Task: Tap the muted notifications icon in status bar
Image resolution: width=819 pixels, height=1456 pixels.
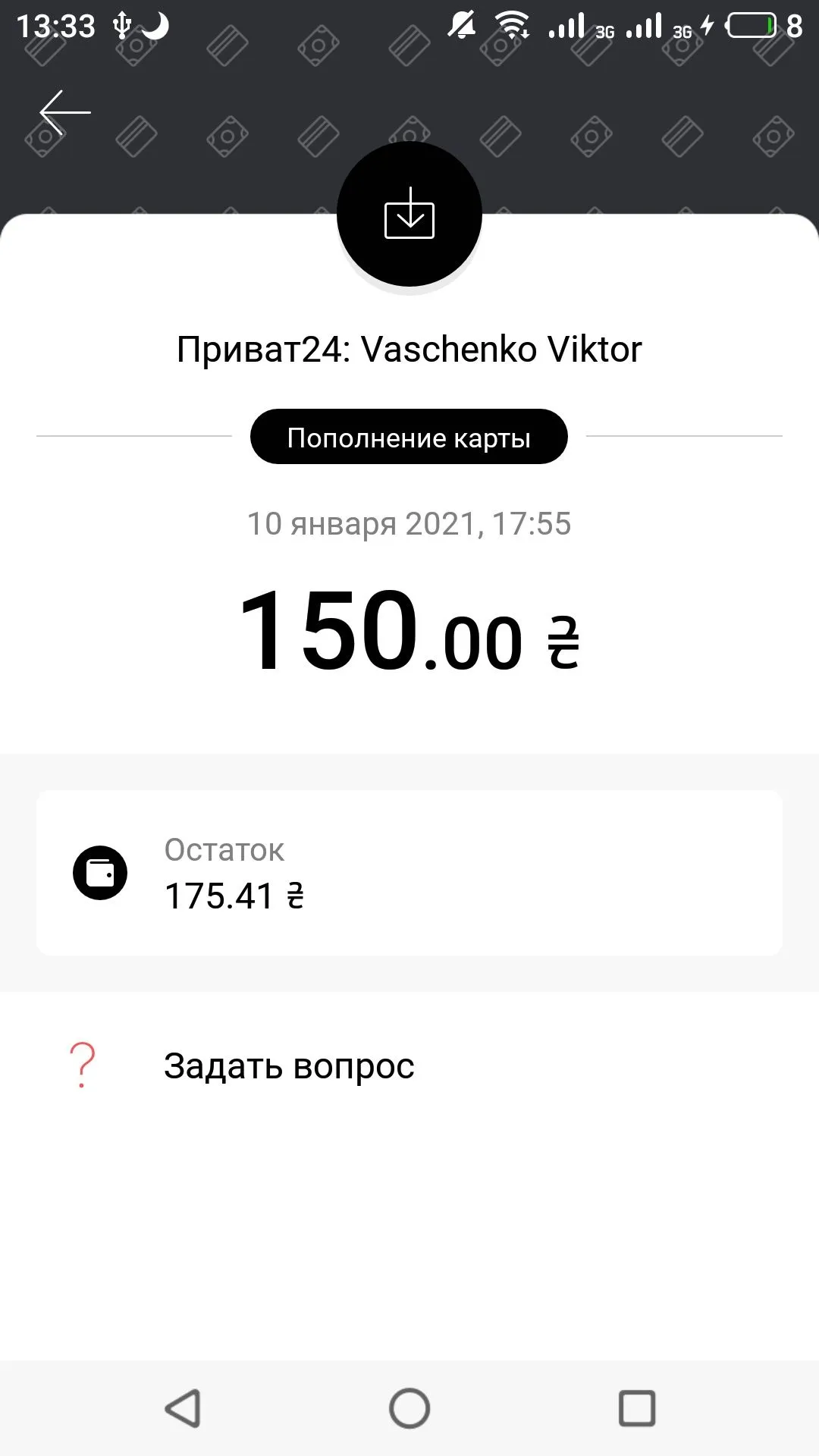Action: pos(463,24)
